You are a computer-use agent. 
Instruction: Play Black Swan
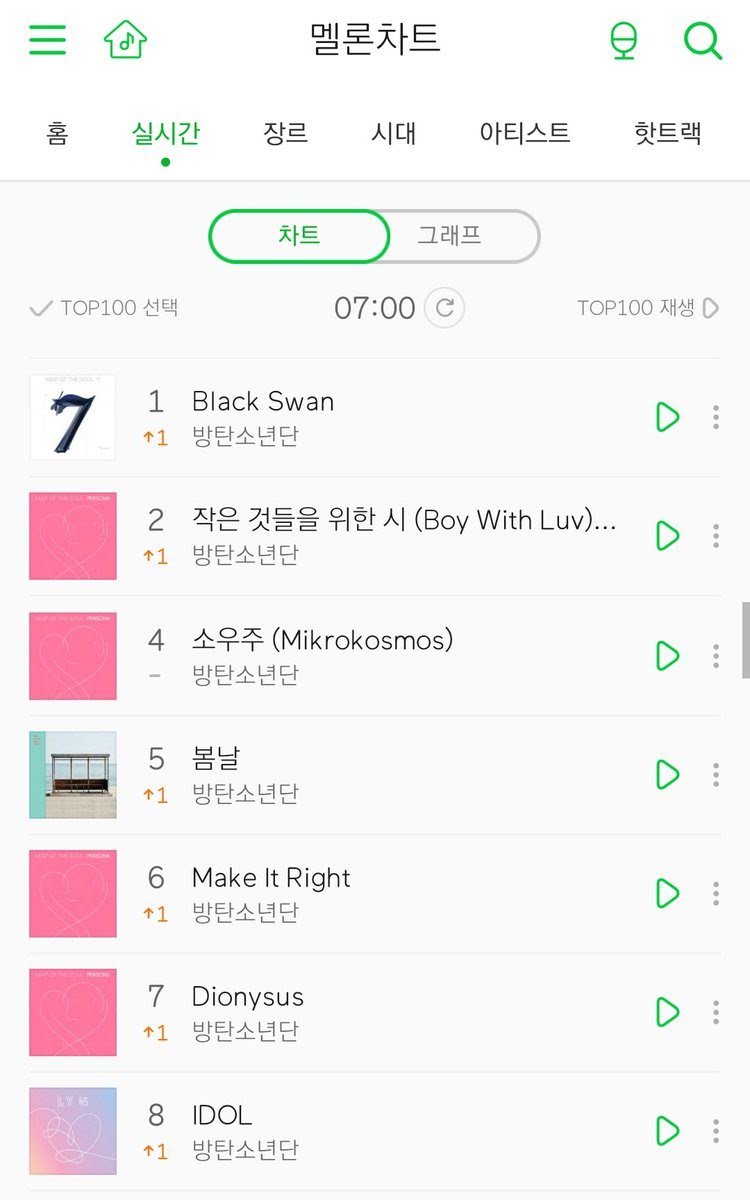click(x=667, y=417)
